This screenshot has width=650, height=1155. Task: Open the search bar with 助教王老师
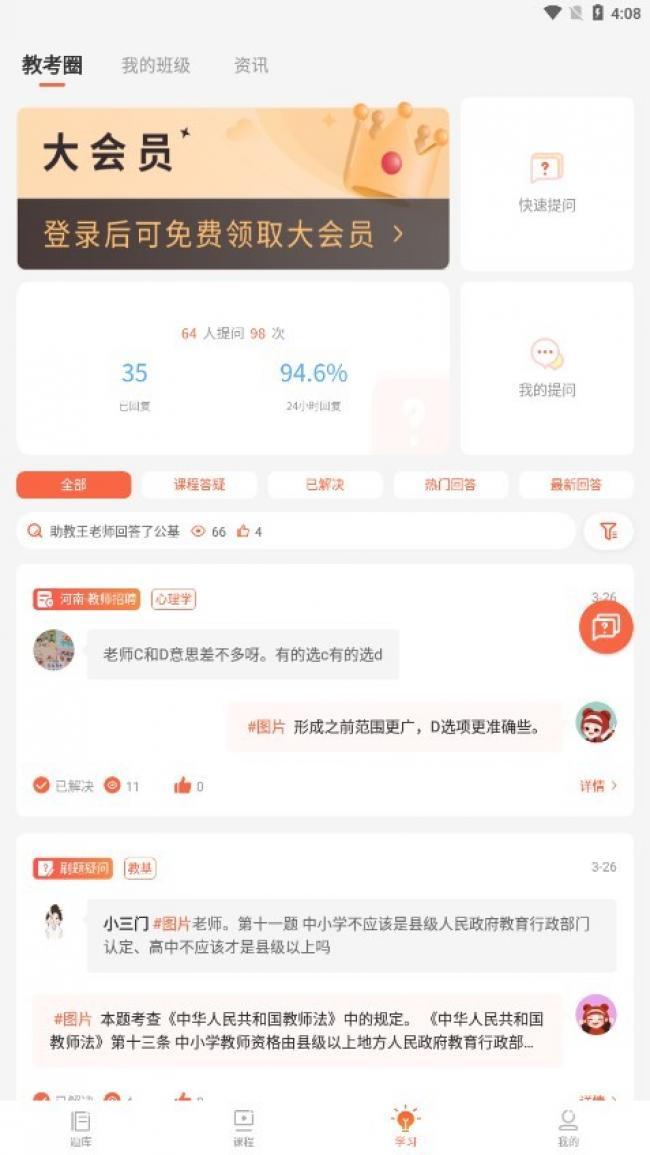pyautogui.click(x=295, y=531)
